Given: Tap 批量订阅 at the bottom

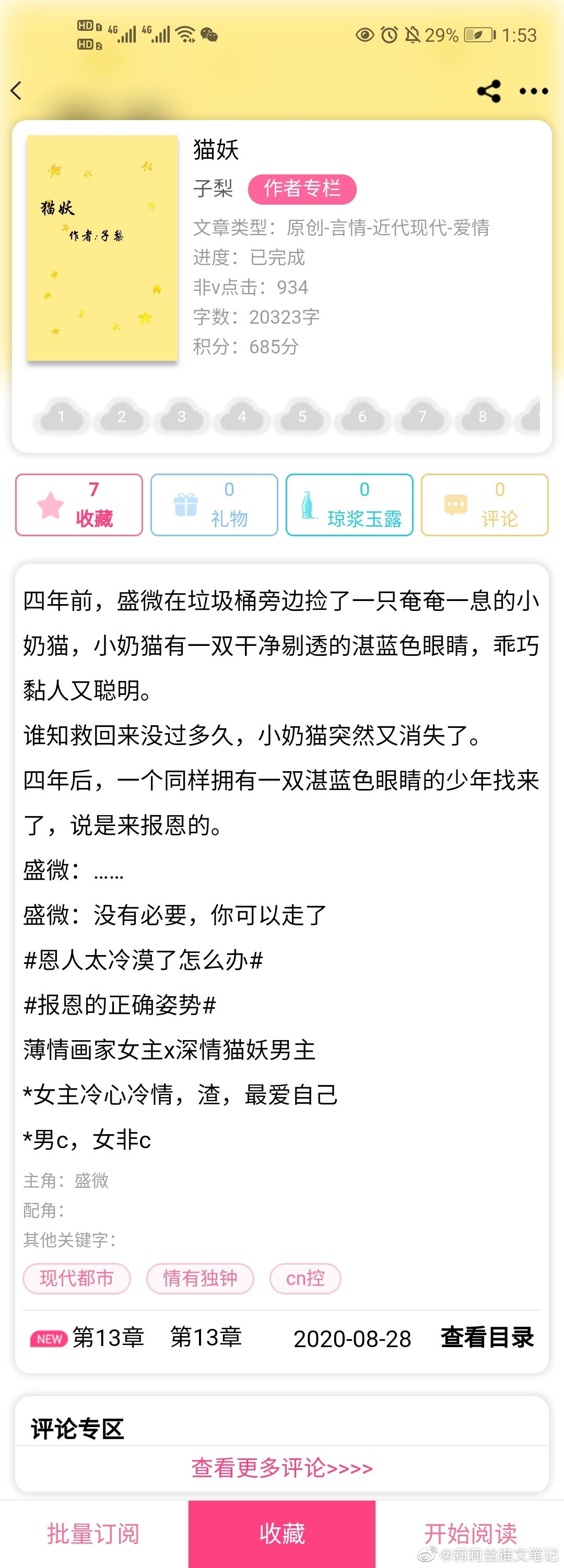Looking at the screenshot, I should click(94, 1534).
